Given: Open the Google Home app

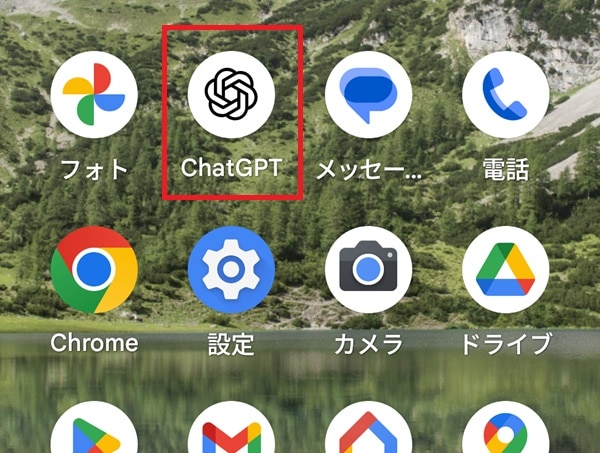Looking at the screenshot, I should pyautogui.click(x=368, y=432).
